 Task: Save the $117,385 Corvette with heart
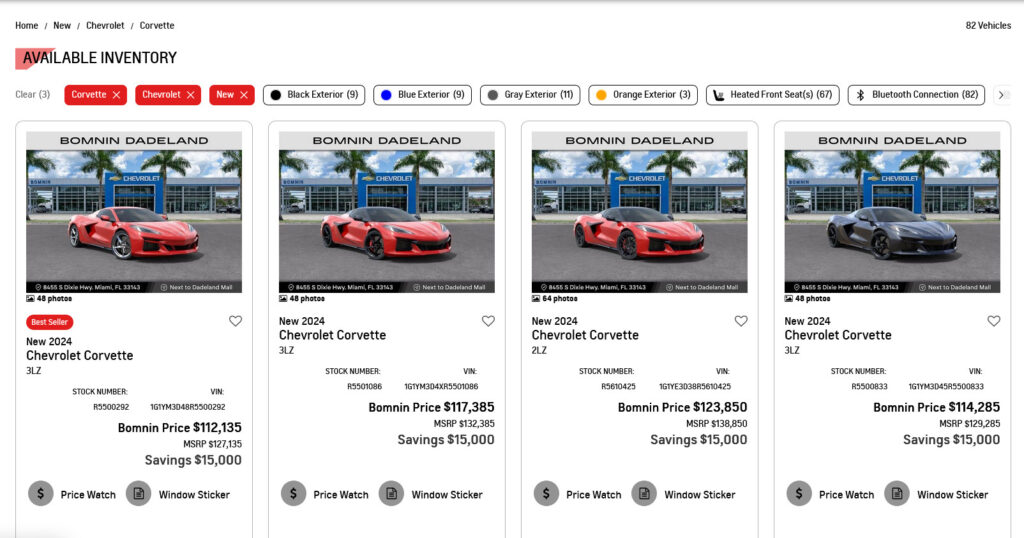tap(488, 321)
